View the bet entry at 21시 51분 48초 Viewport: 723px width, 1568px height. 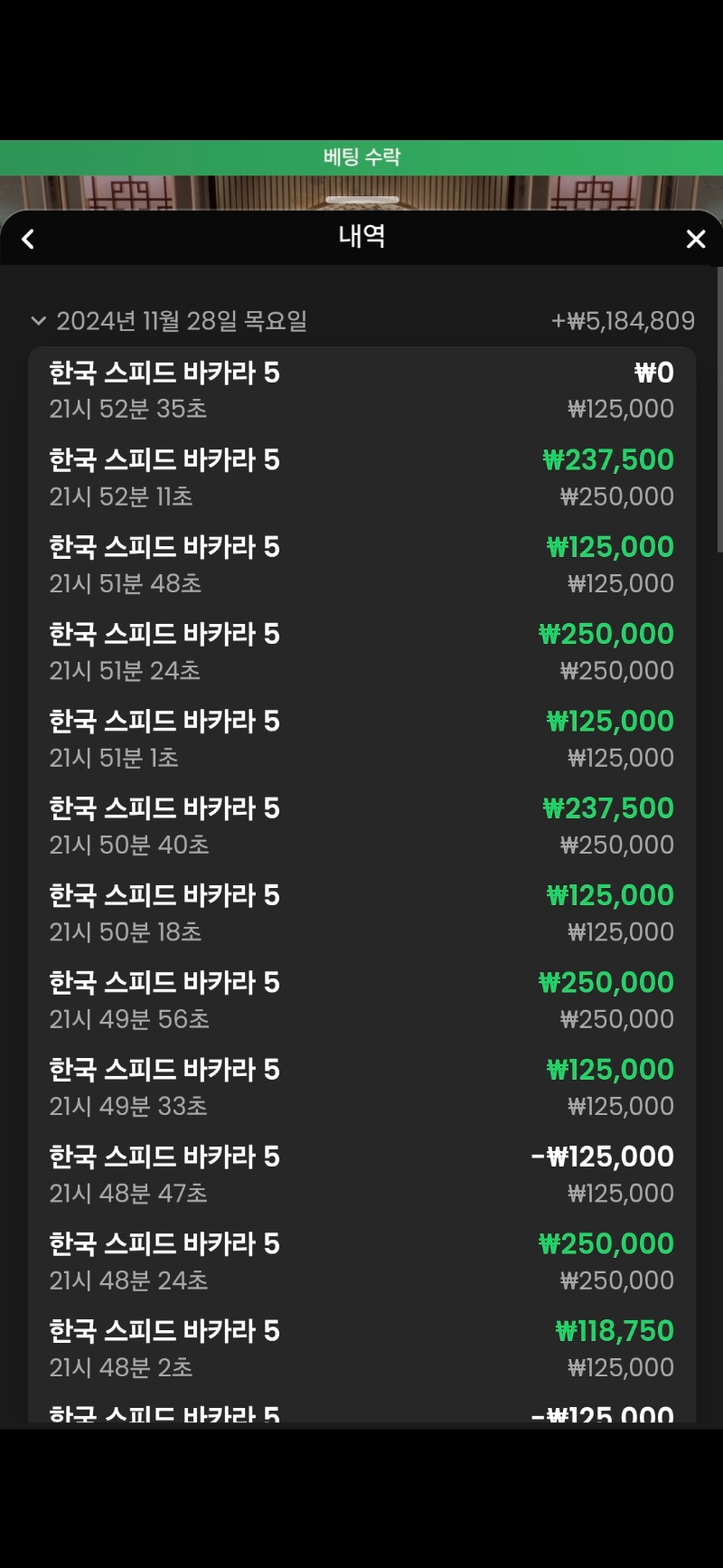(x=361, y=564)
